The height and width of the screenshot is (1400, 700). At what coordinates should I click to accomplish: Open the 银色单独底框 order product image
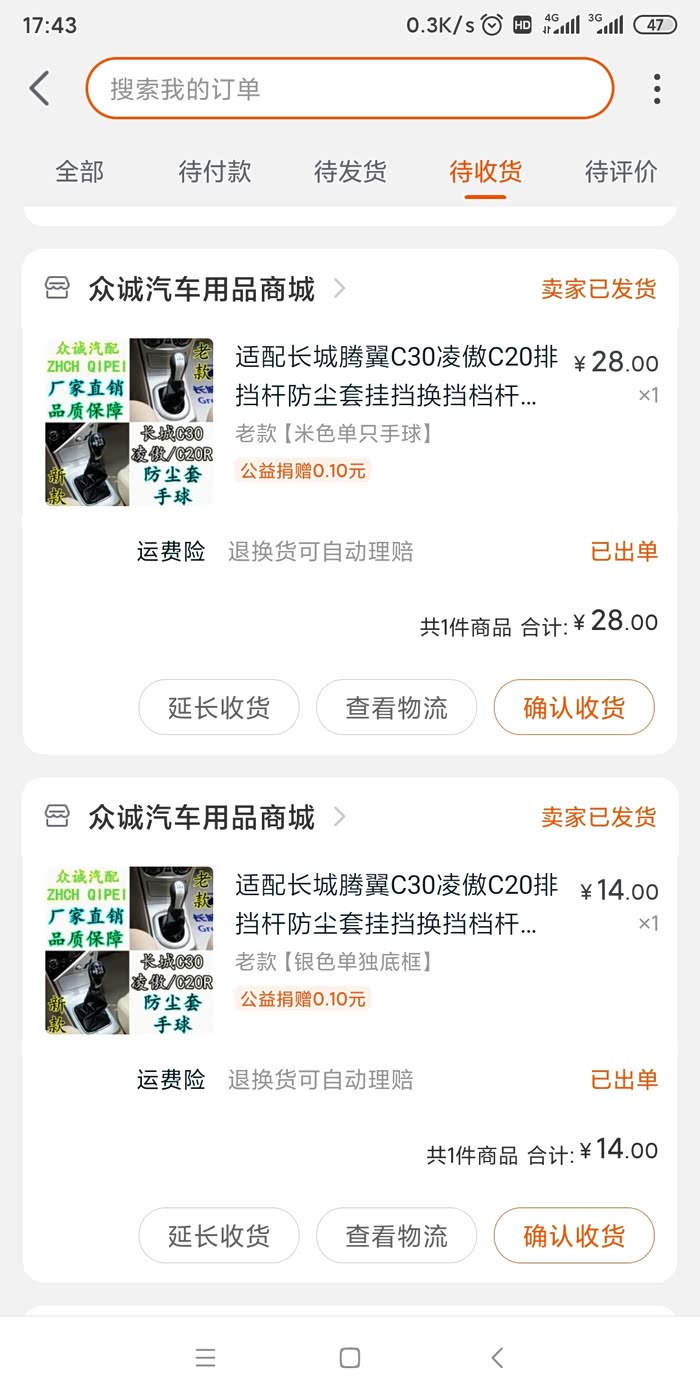(x=129, y=950)
